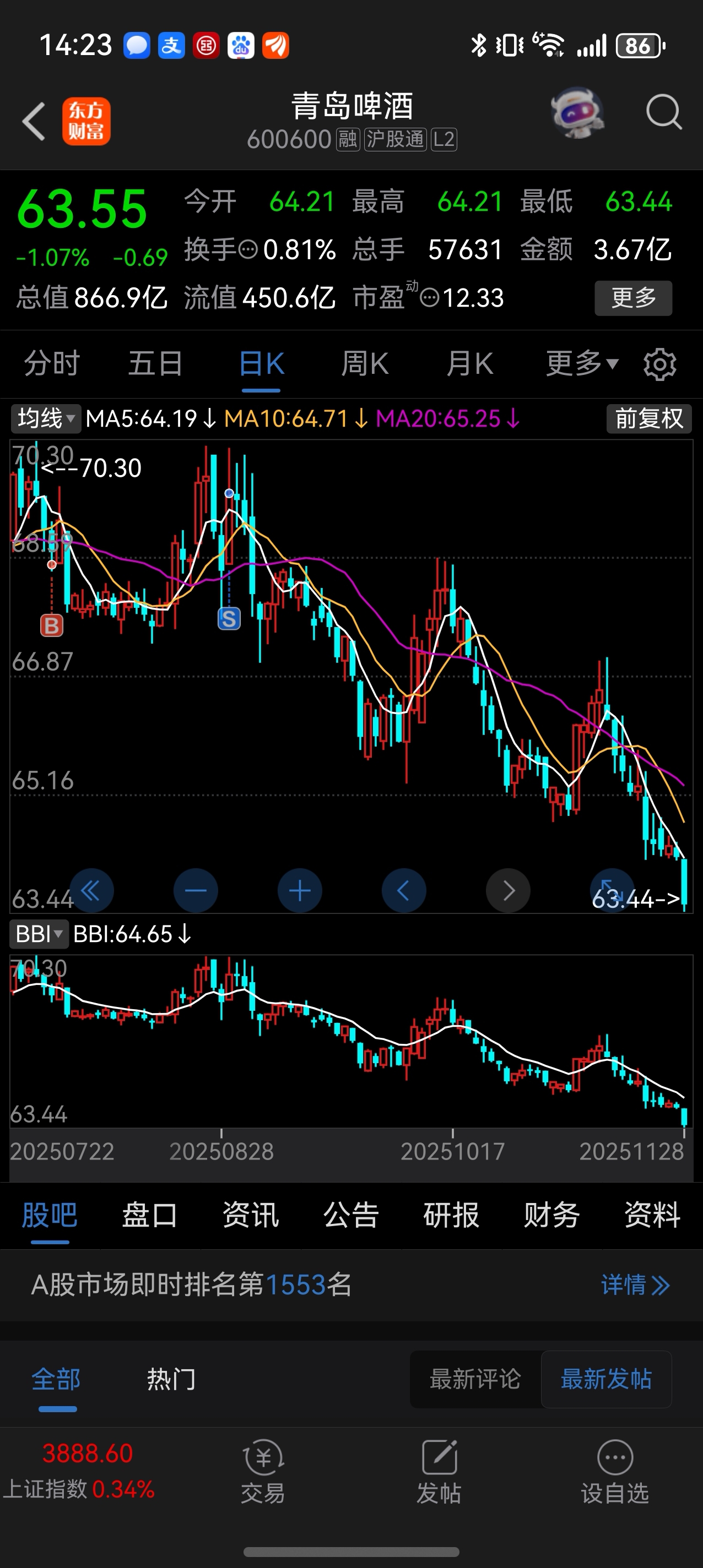Open the BBI sub-indicator dropdown
703x1568 pixels.
click(x=39, y=934)
